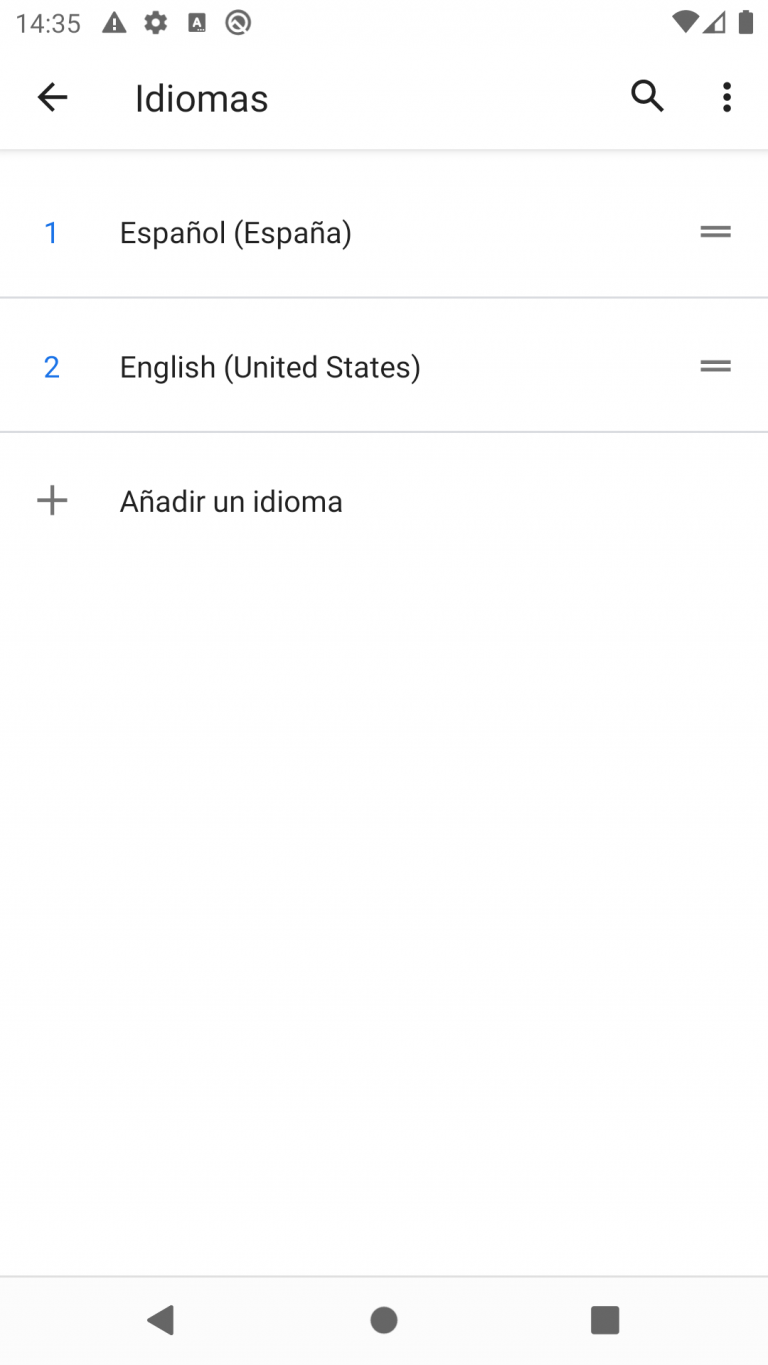This screenshot has height=1365, width=768.
Task: Tap the cellular signal icon in the status bar
Action: (x=716, y=22)
